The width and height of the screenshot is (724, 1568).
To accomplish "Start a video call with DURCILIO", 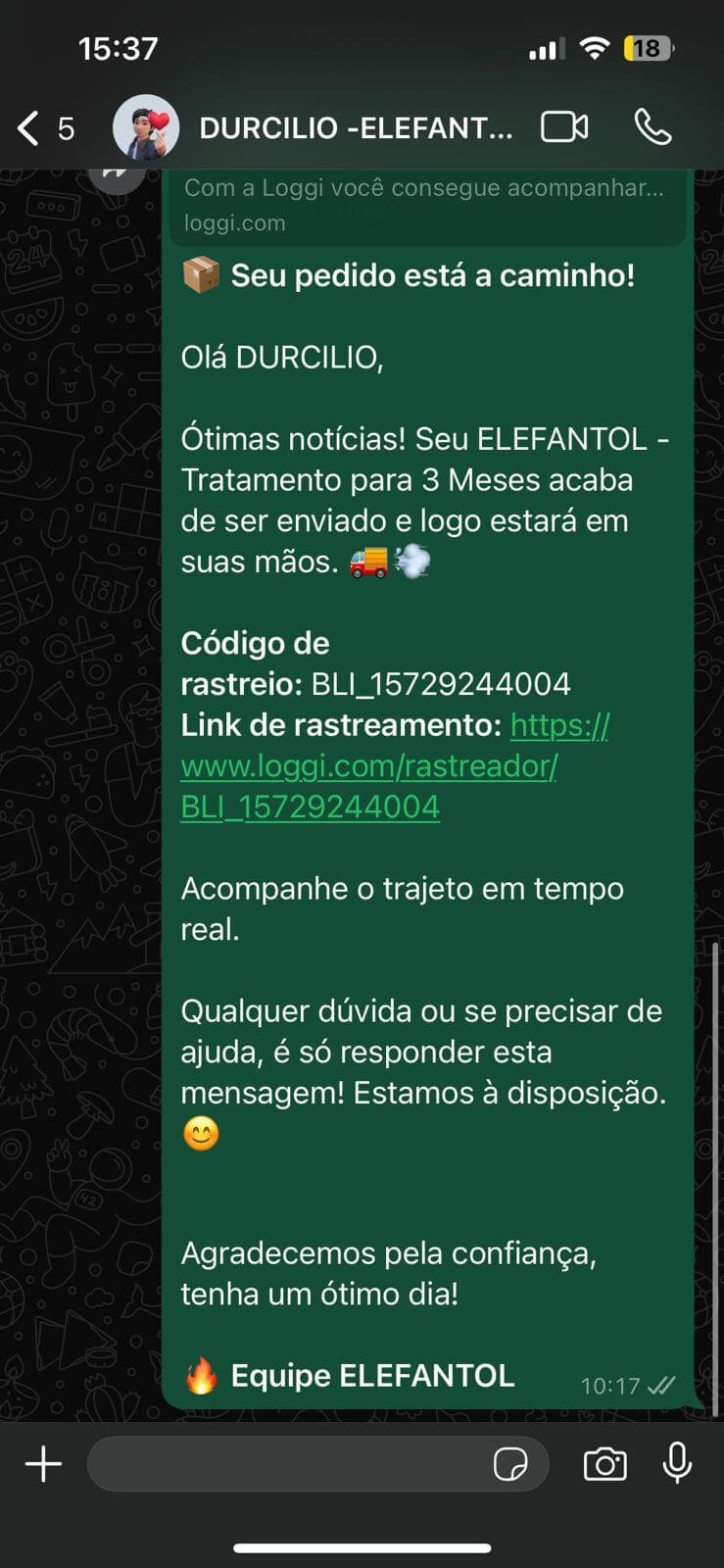I will click(564, 127).
